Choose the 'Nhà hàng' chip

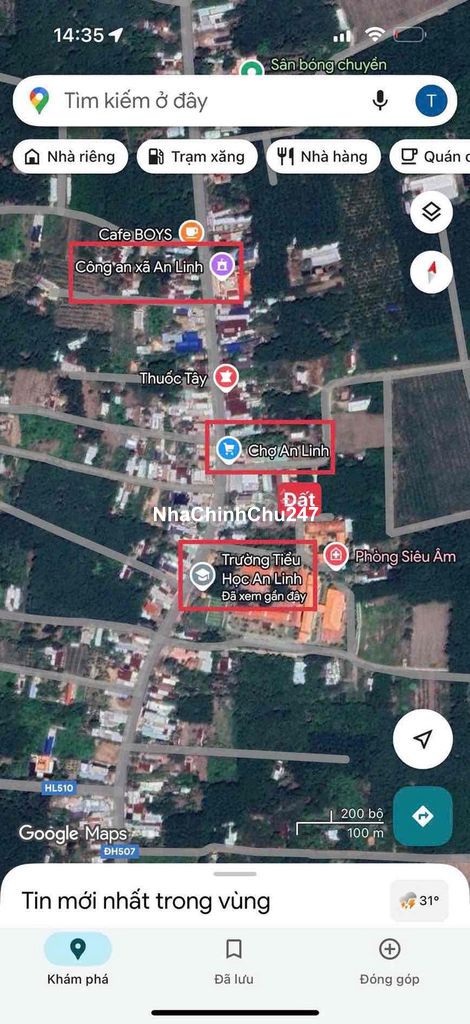(x=323, y=157)
